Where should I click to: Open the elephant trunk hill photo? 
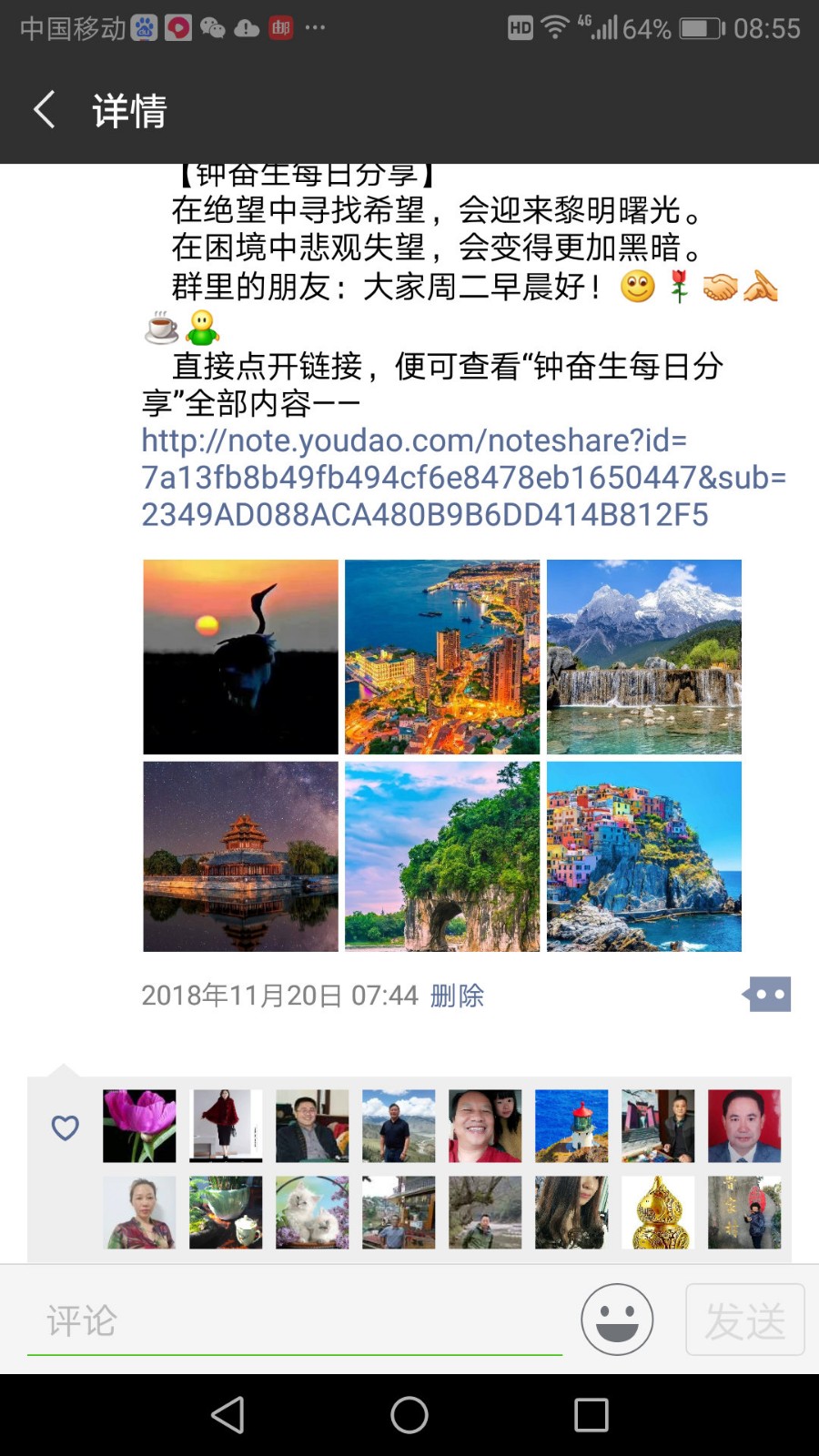coord(442,856)
